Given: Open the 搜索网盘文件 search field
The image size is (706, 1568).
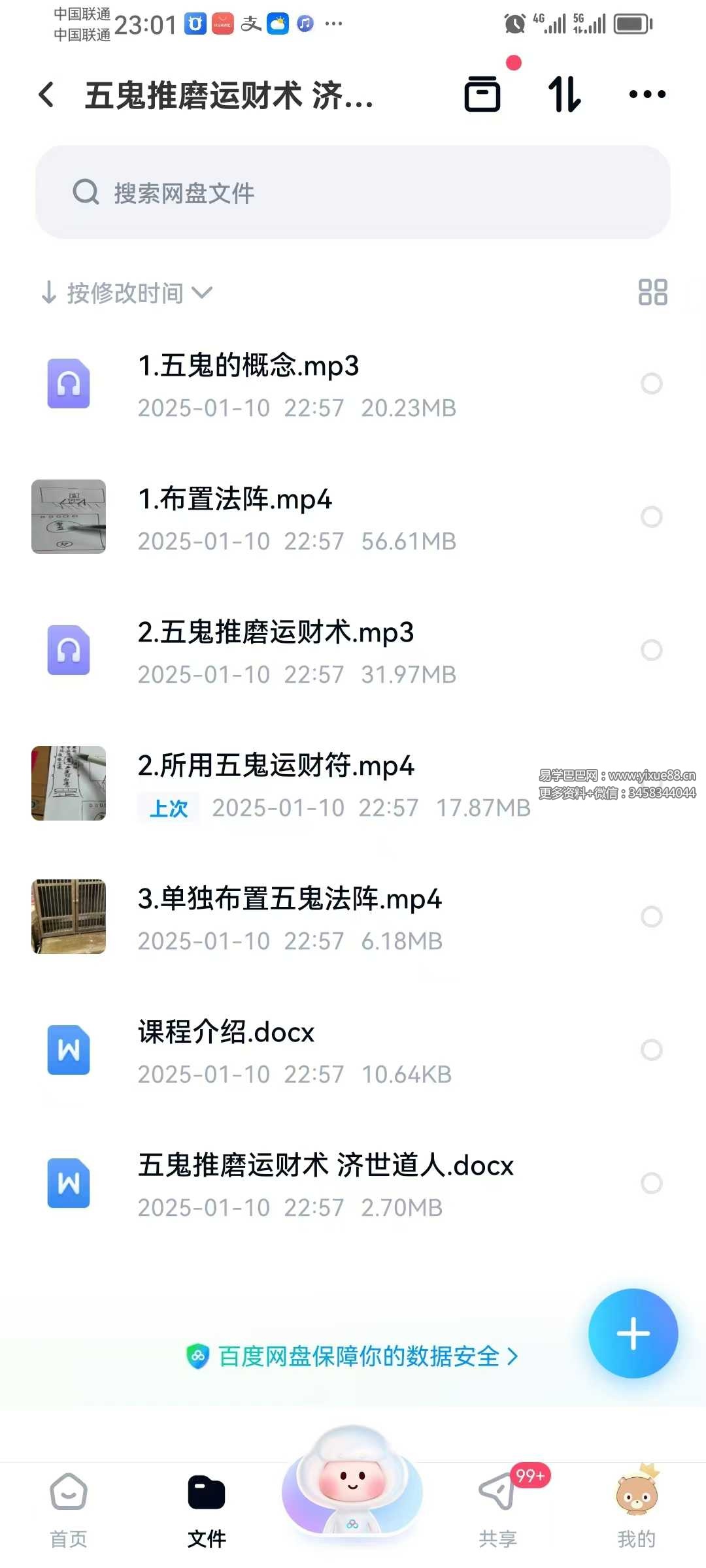Looking at the screenshot, I should pos(352,193).
